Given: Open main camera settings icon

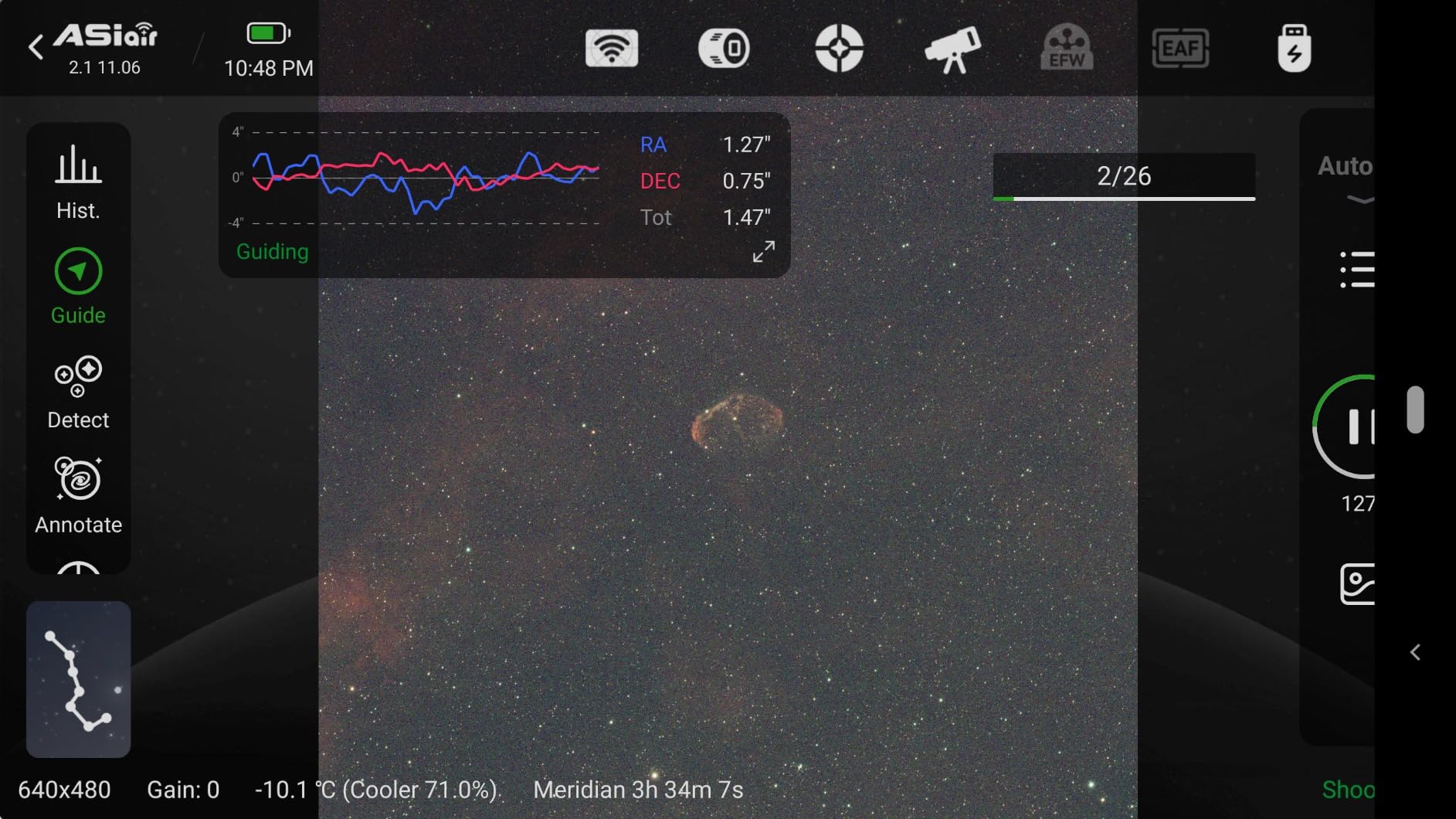Looking at the screenshot, I should (724, 48).
